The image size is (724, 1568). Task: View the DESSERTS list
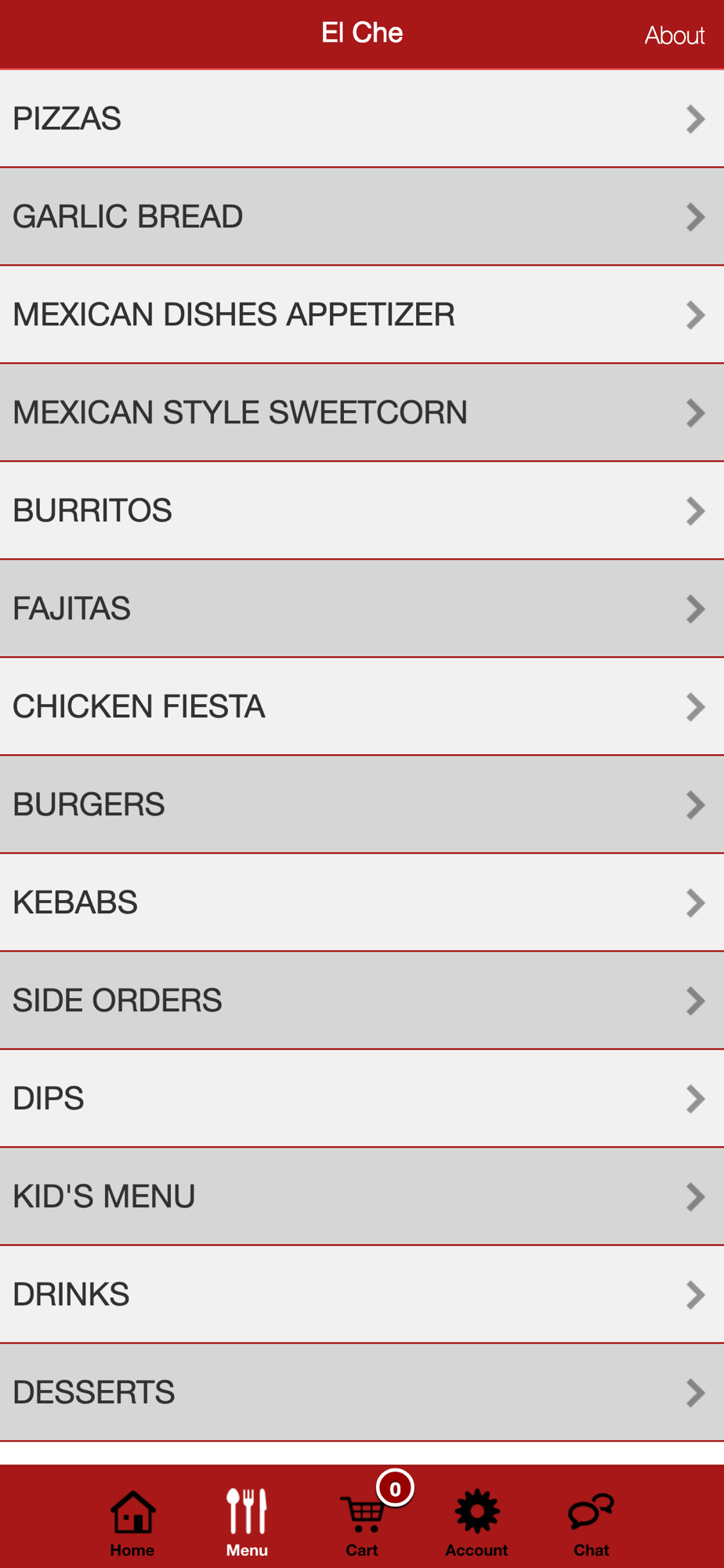[x=360, y=1393]
